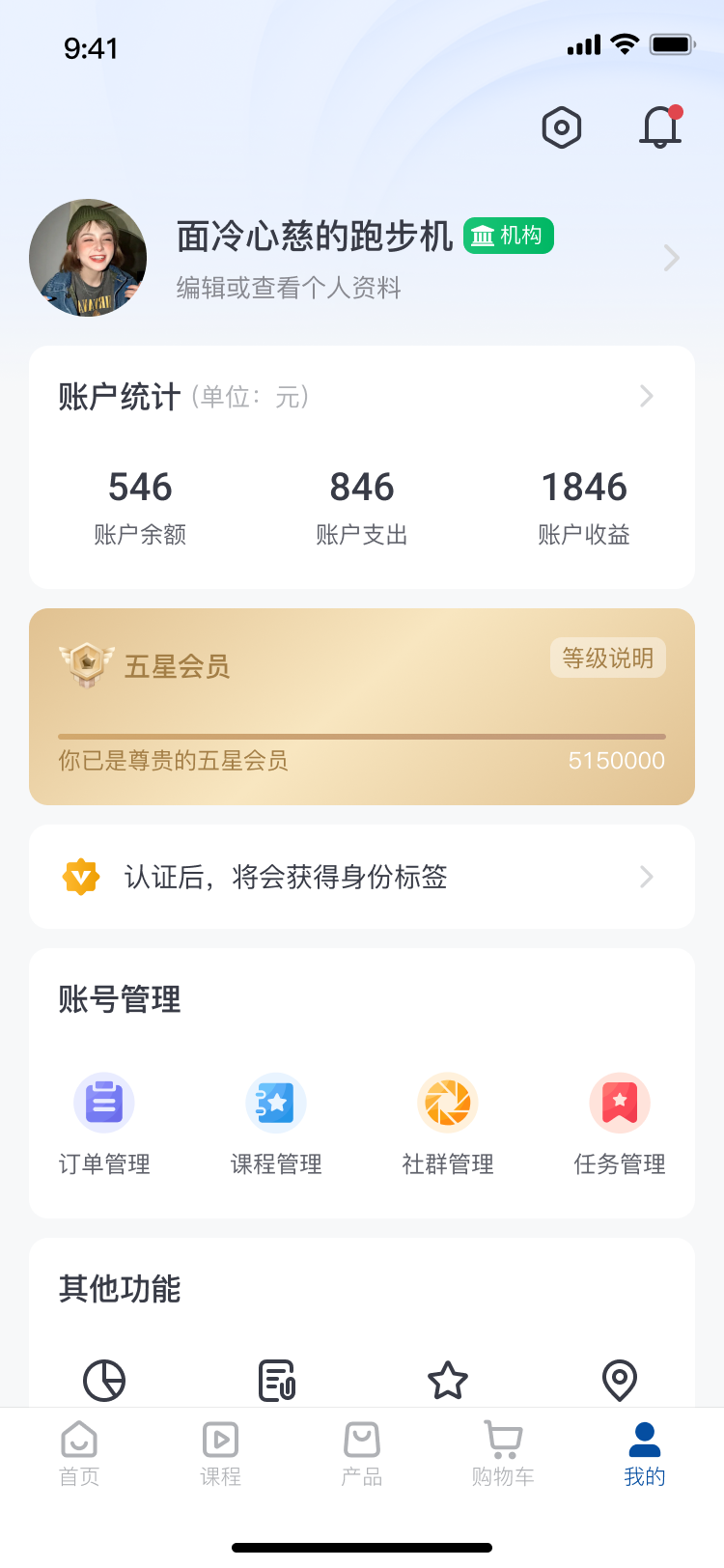The image size is (724, 1568).
Task: Open the notifications bell
Action: [660, 127]
